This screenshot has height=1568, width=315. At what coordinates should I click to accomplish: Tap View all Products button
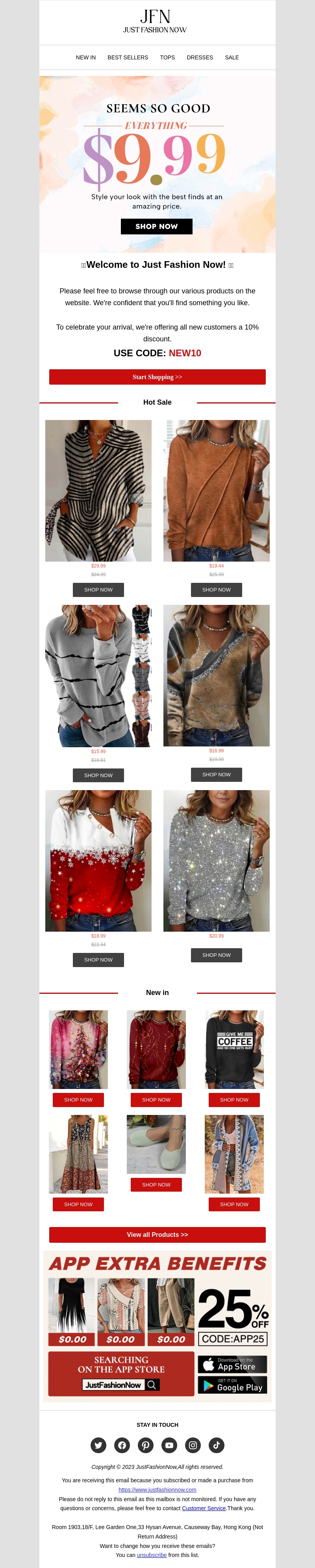click(x=157, y=1235)
